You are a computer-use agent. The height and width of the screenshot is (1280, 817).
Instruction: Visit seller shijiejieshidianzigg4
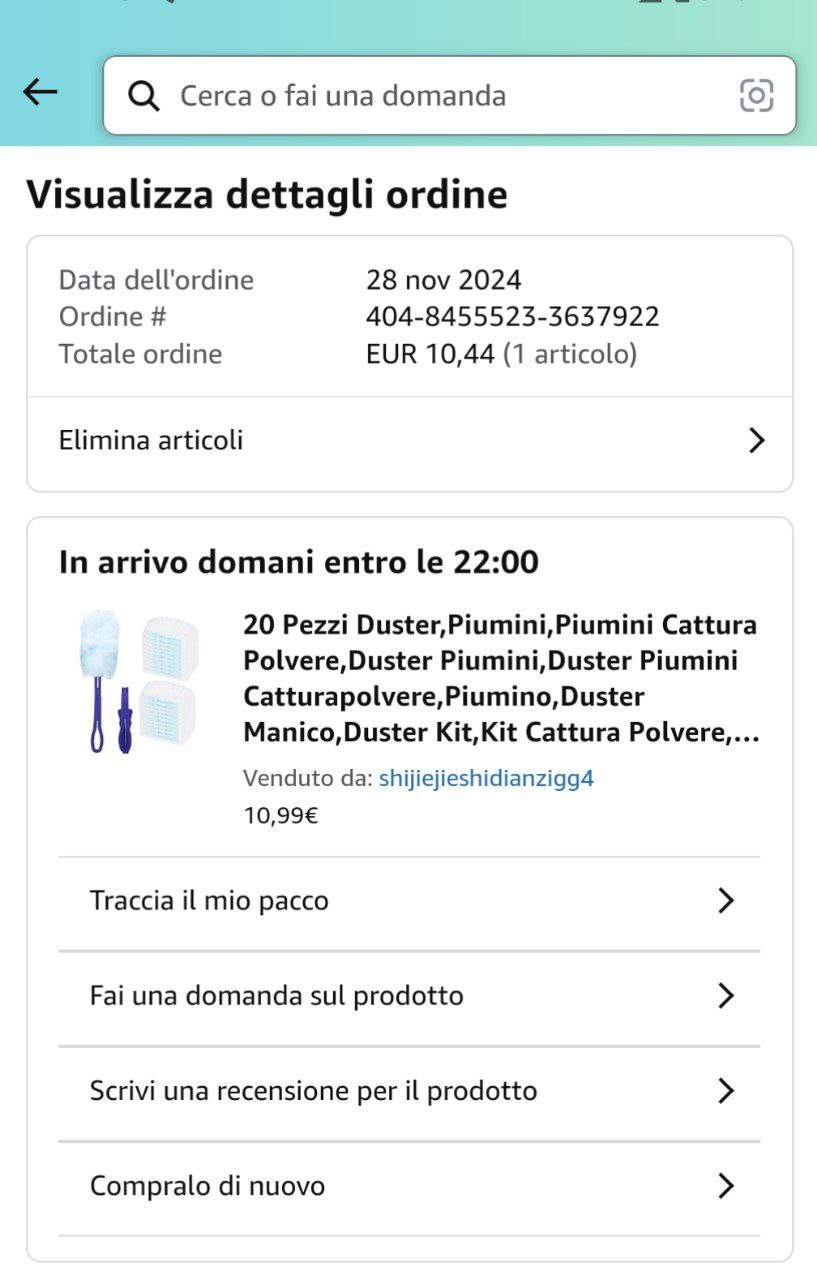pyautogui.click(x=486, y=778)
